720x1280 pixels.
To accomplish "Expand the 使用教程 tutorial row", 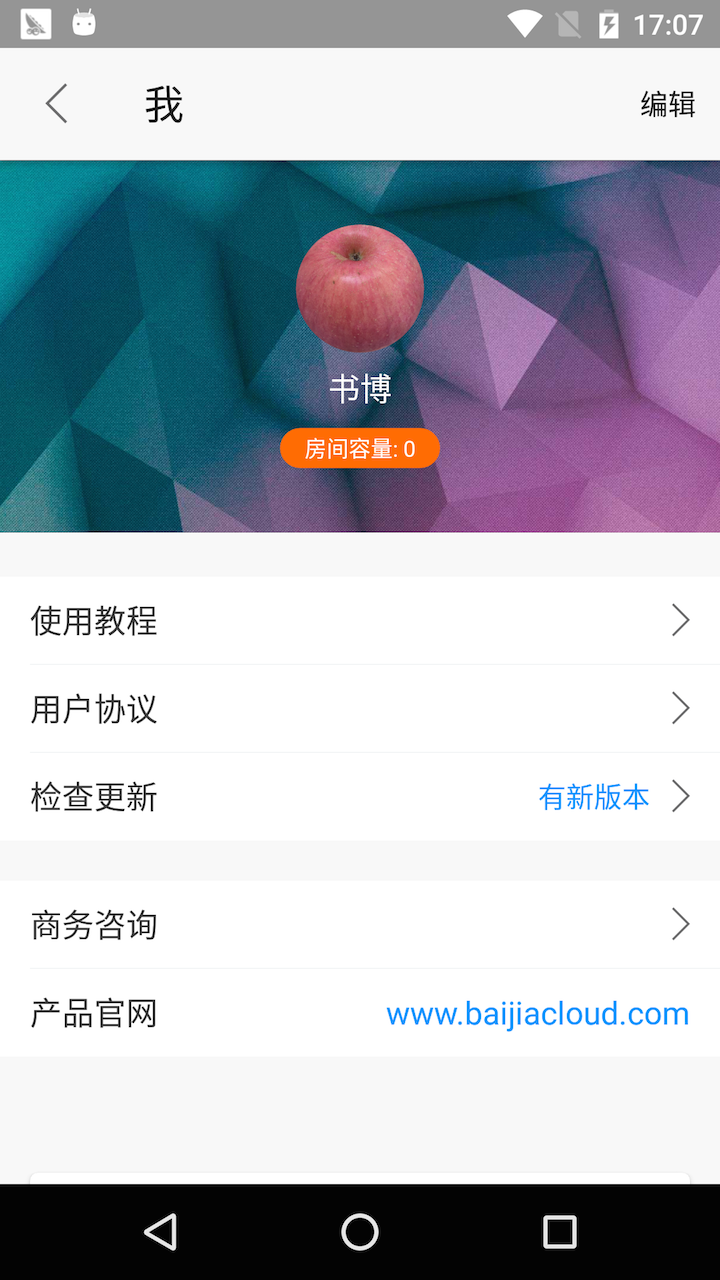I will [x=681, y=620].
